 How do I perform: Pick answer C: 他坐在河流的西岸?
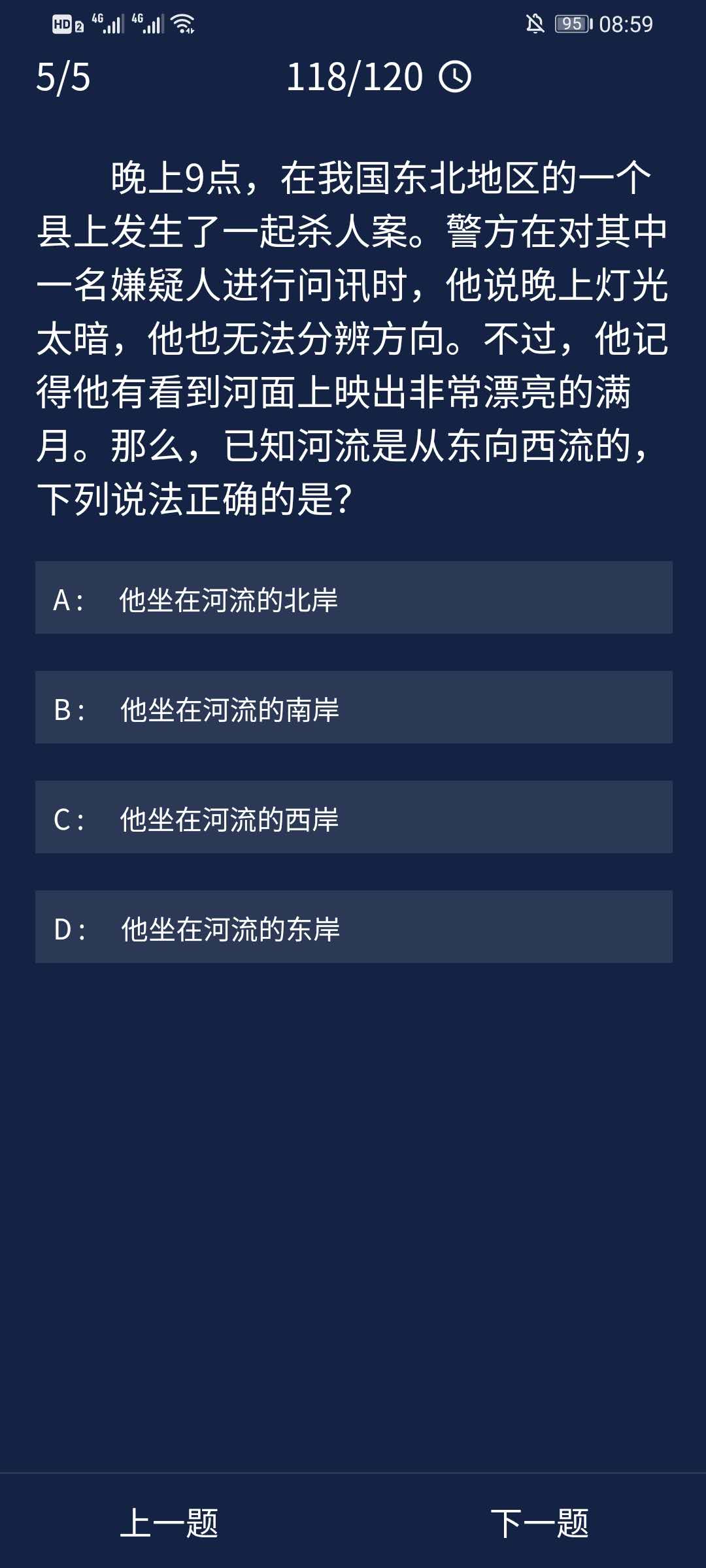(x=353, y=817)
